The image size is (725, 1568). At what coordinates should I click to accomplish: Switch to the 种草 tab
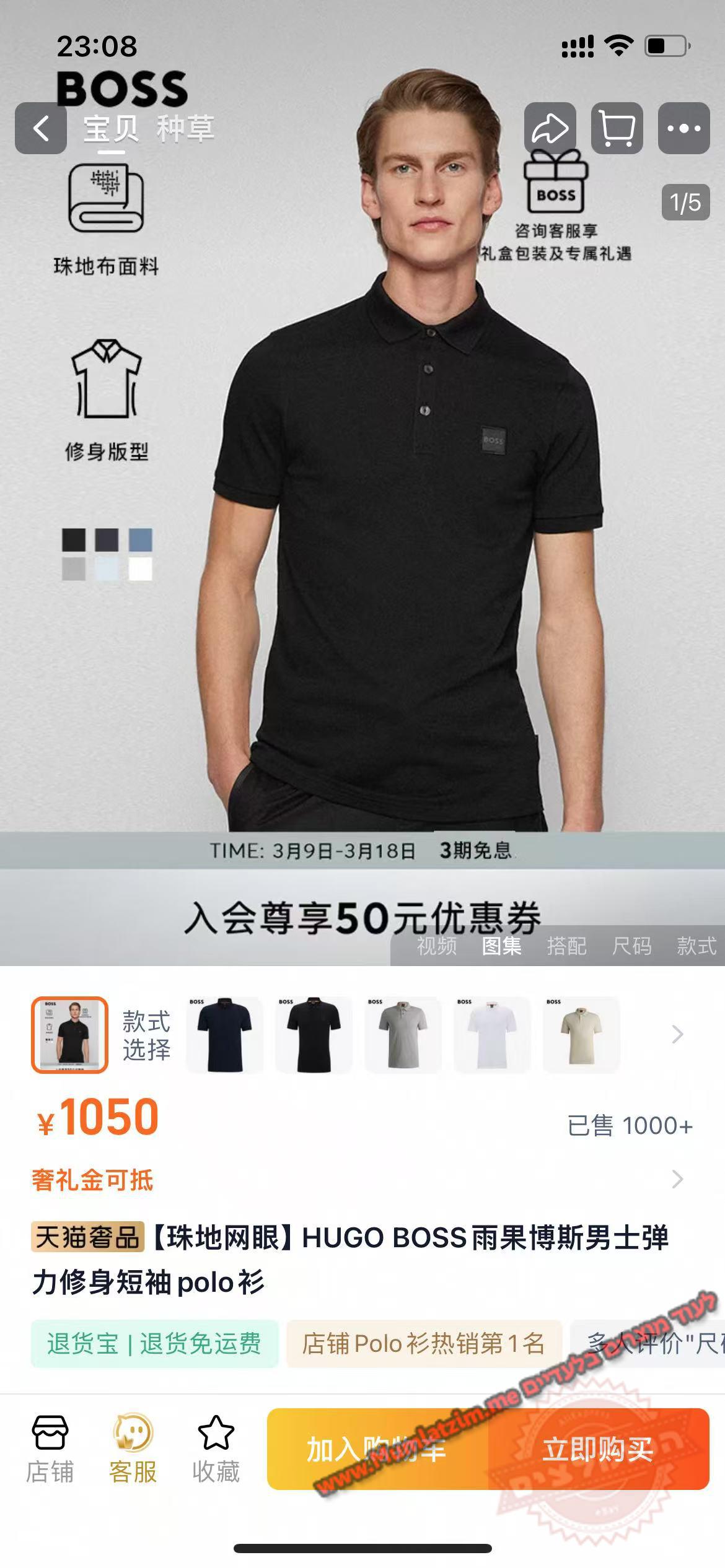point(185,129)
